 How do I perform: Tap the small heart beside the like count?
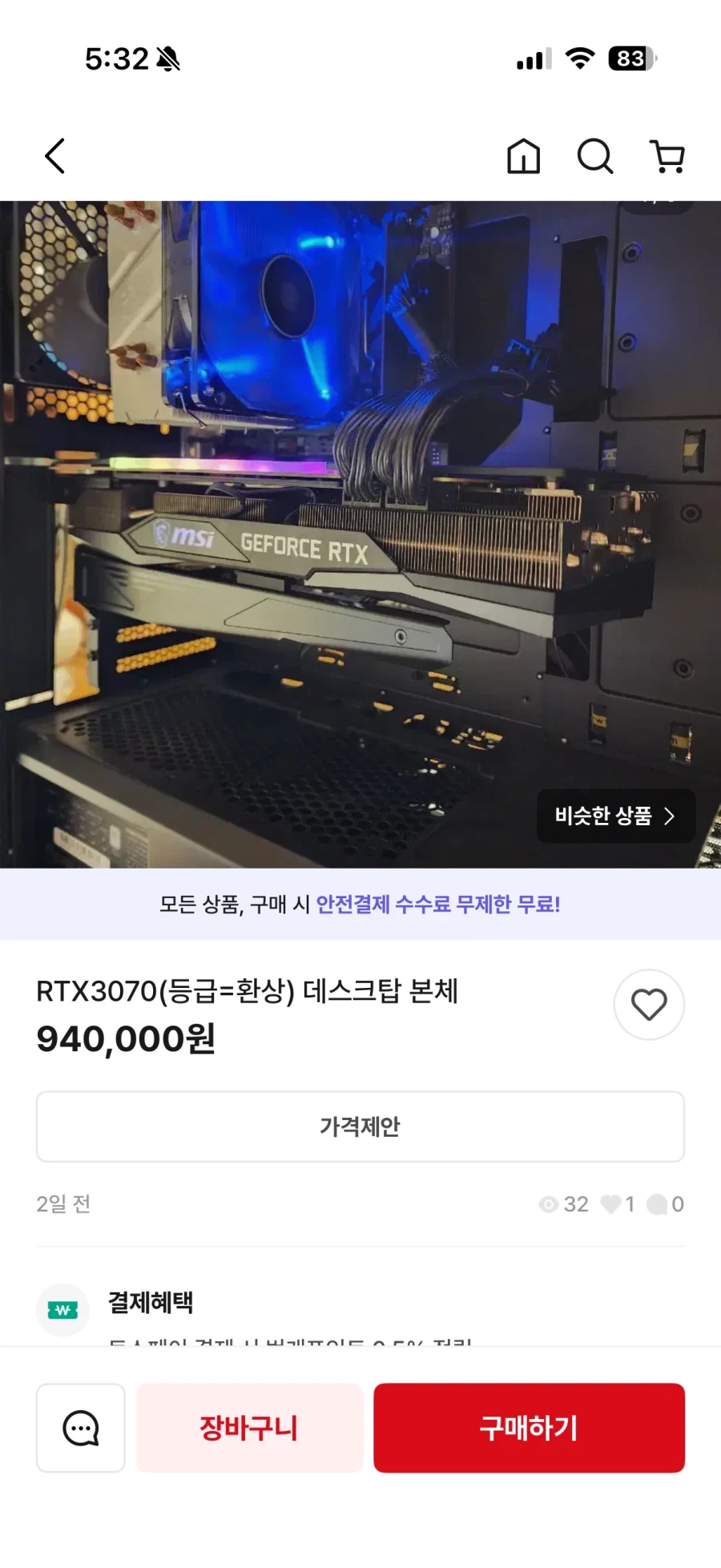611,1204
